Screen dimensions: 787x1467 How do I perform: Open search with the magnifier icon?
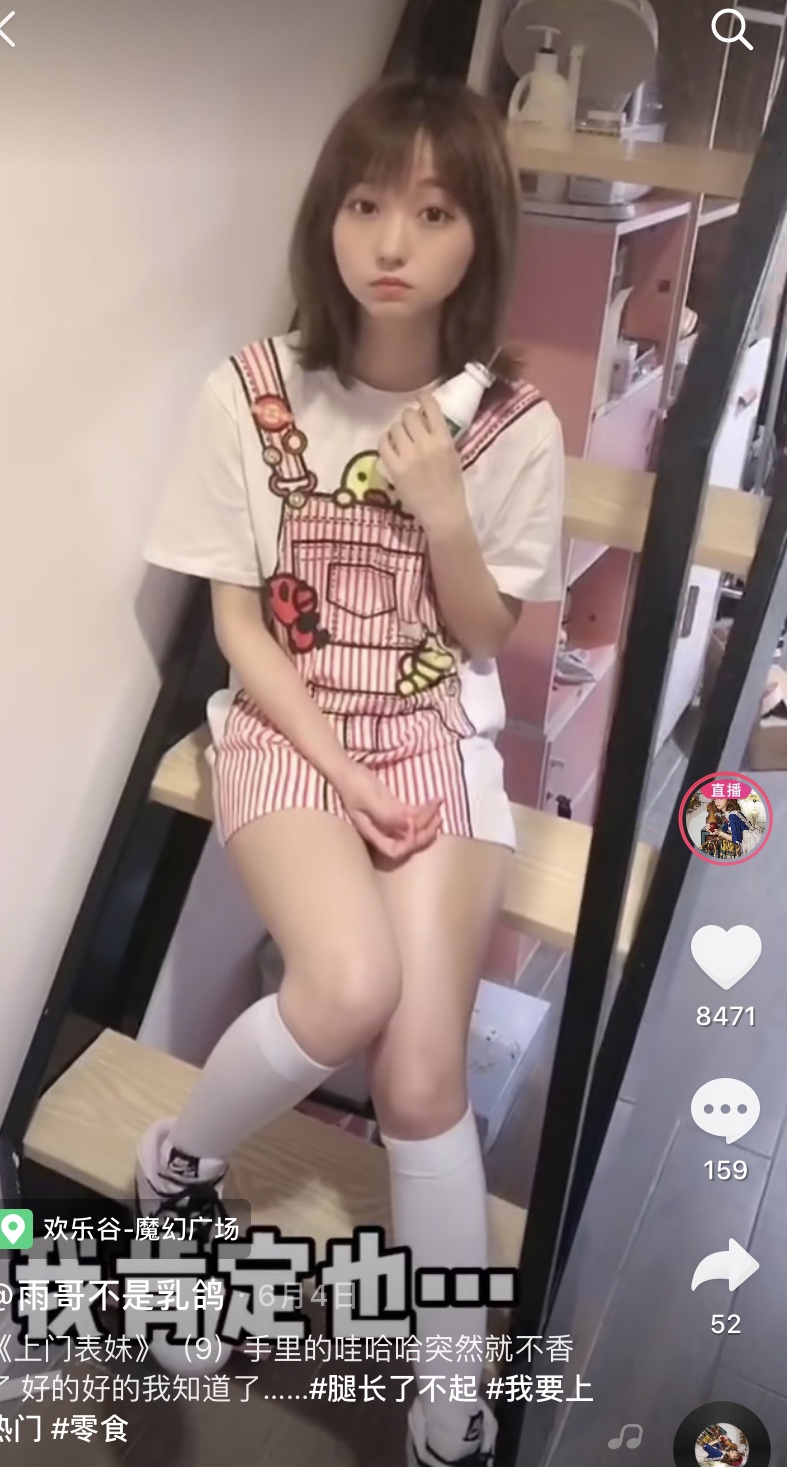click(x=731, y=30)
